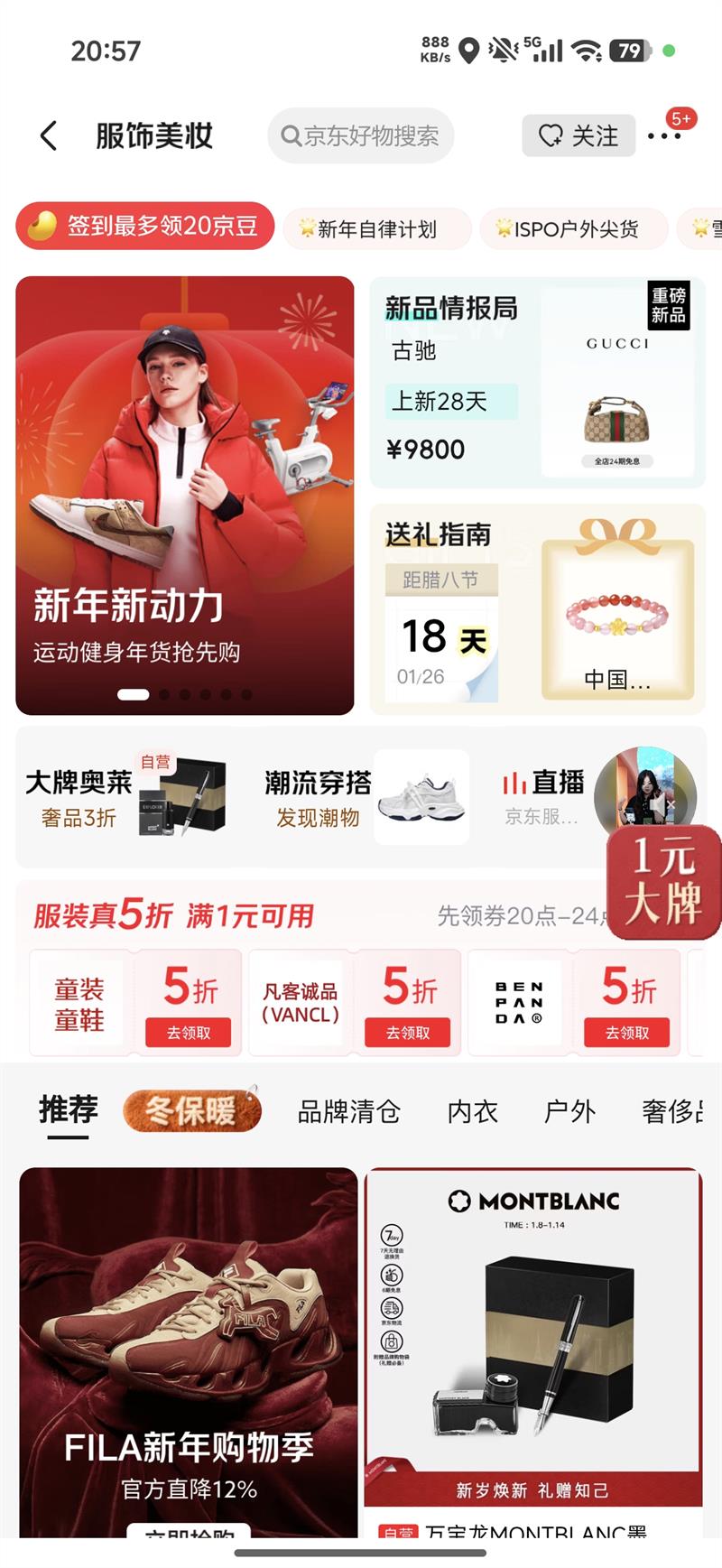Open the MONTBLANC pen product card
The width and height of the screenshot is (722, 1568).
tap(533, 1352)
